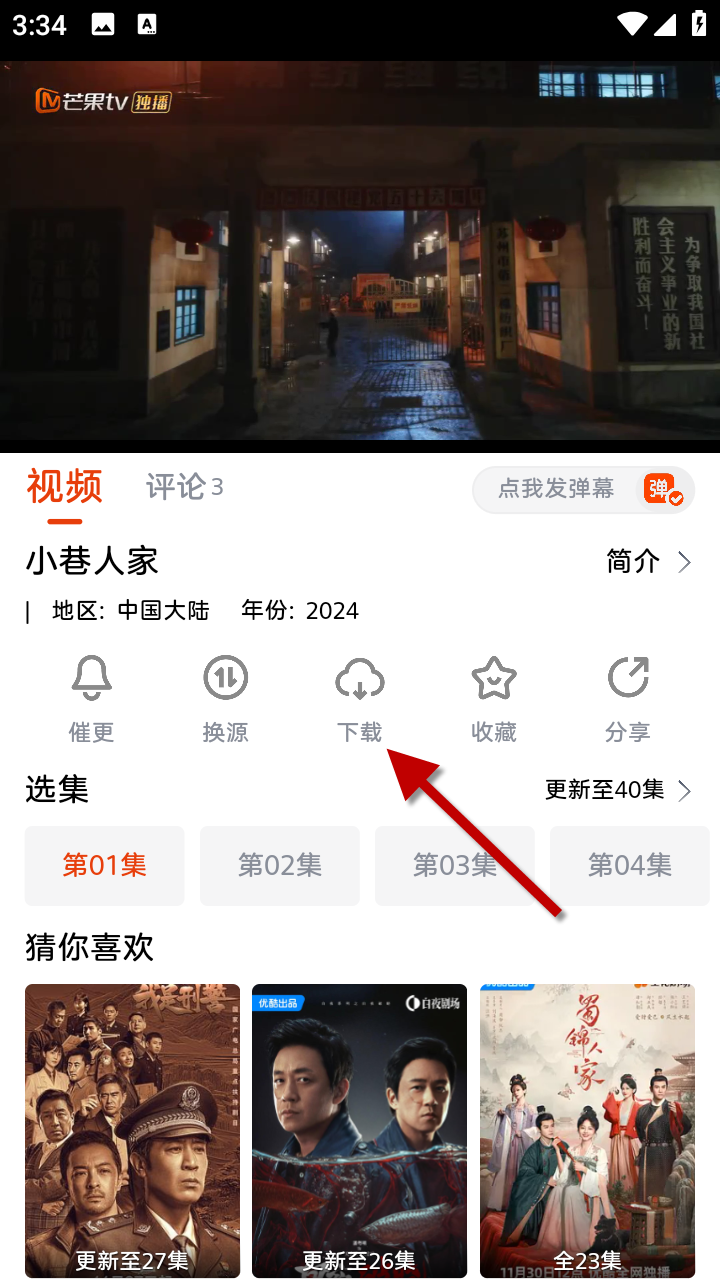The image size is (720, 1280).
Task: Switch to the 评论 tab
Action: (184, 487)
